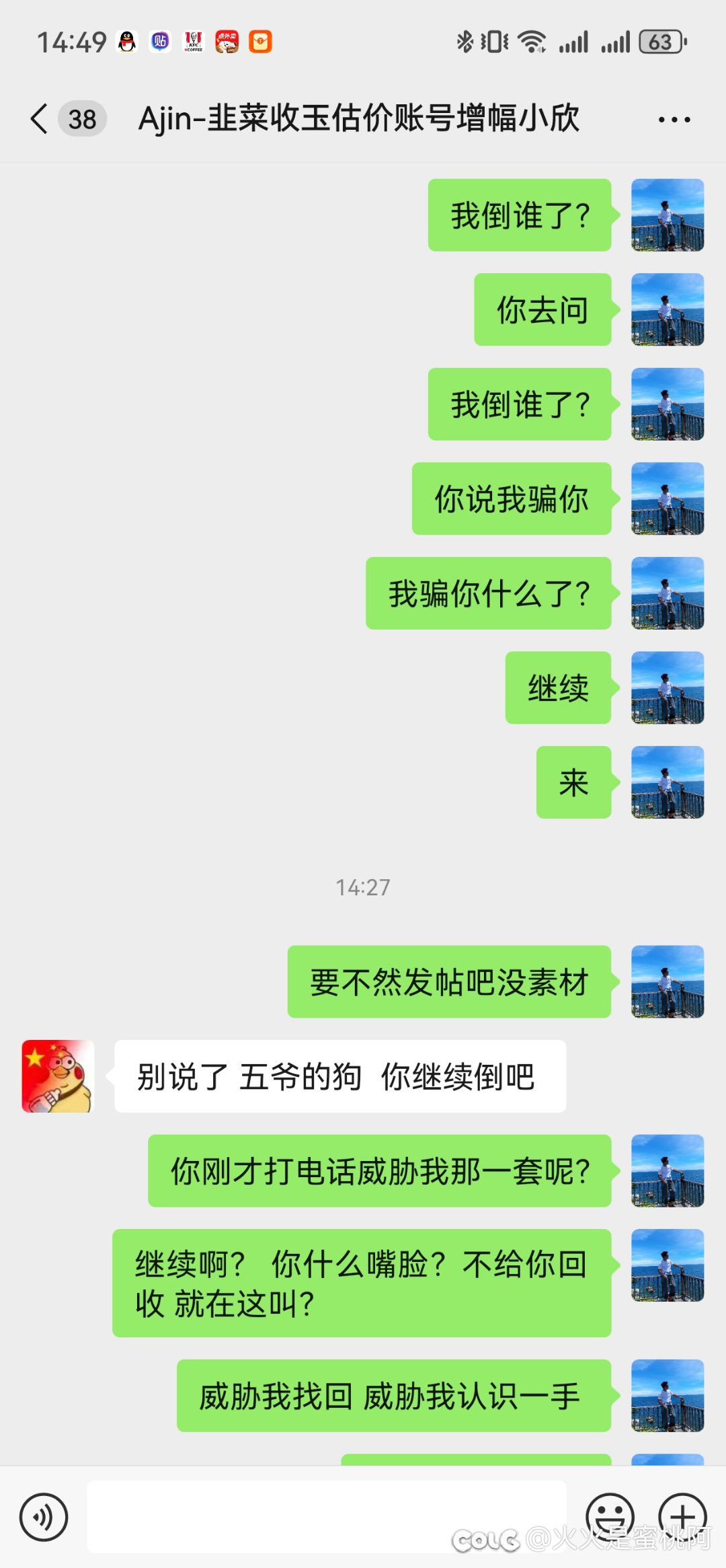Switch to voice message input

(x=44, y=1517)
